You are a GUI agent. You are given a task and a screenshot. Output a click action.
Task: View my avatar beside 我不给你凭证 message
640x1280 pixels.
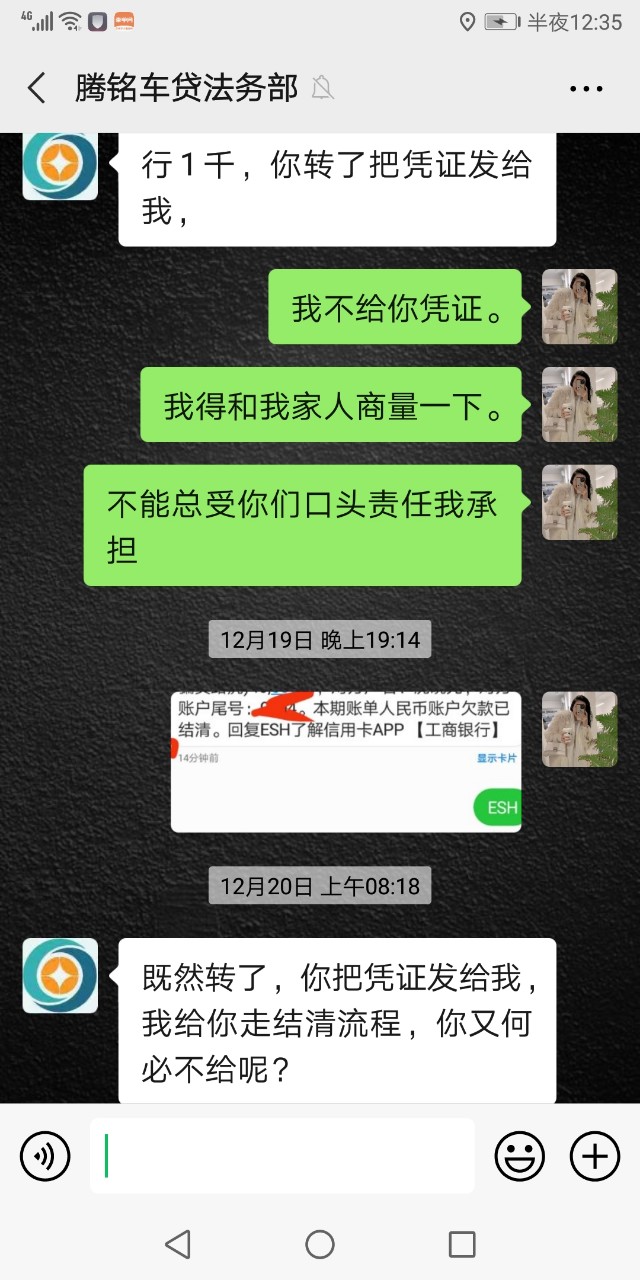(579, 307)
